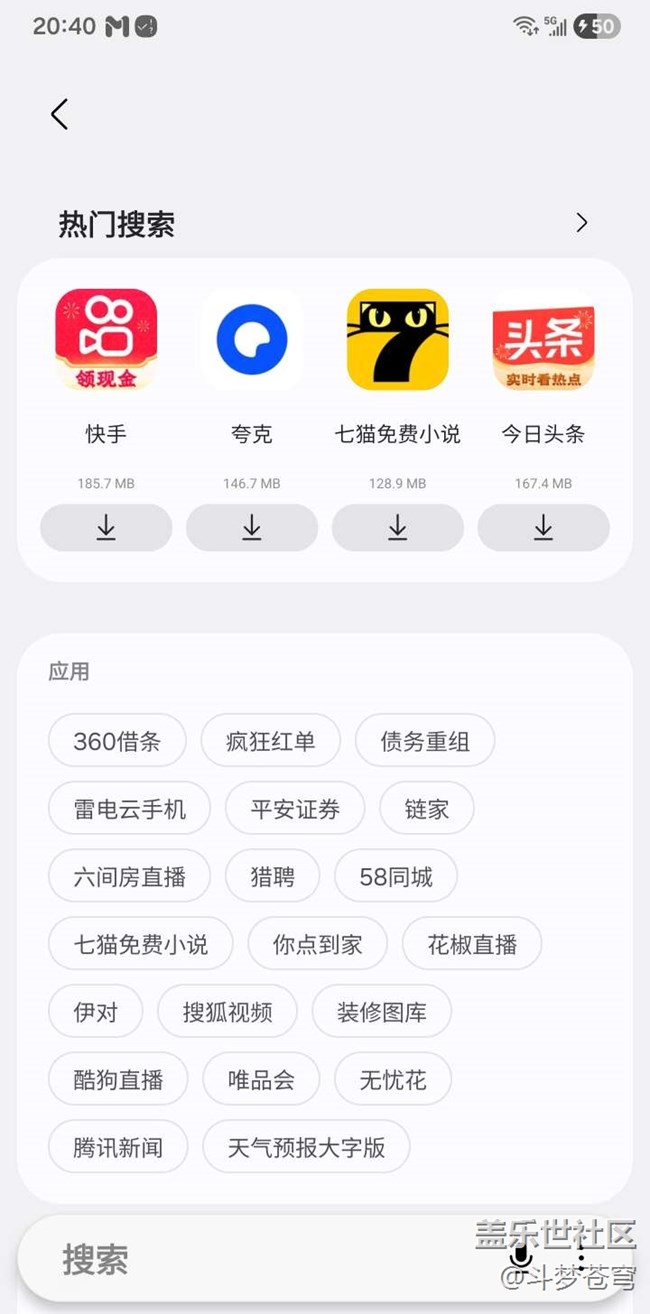Start voice search with the microphone

point(520,1257)
